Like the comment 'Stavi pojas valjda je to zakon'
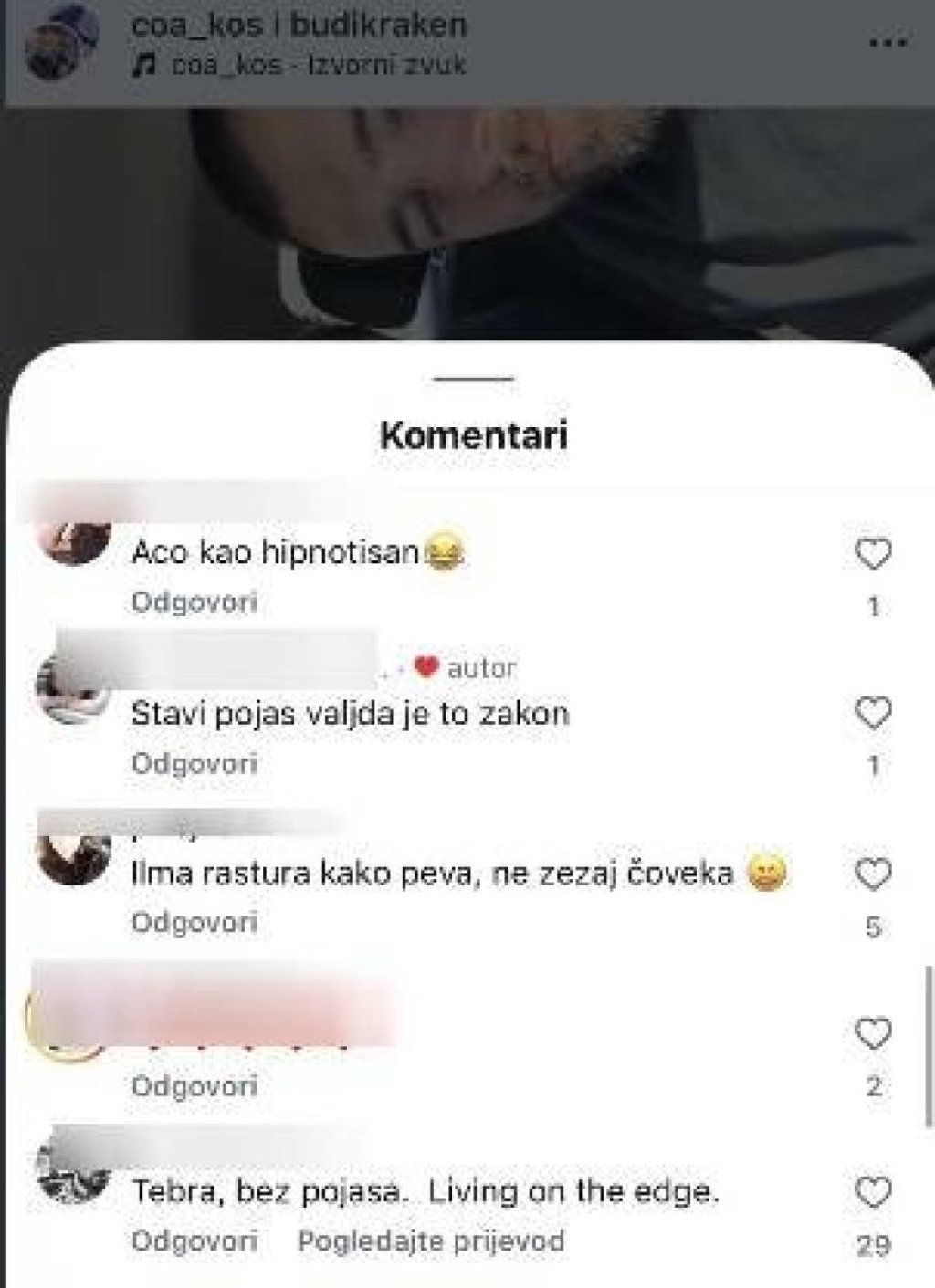 coord(873,712)
